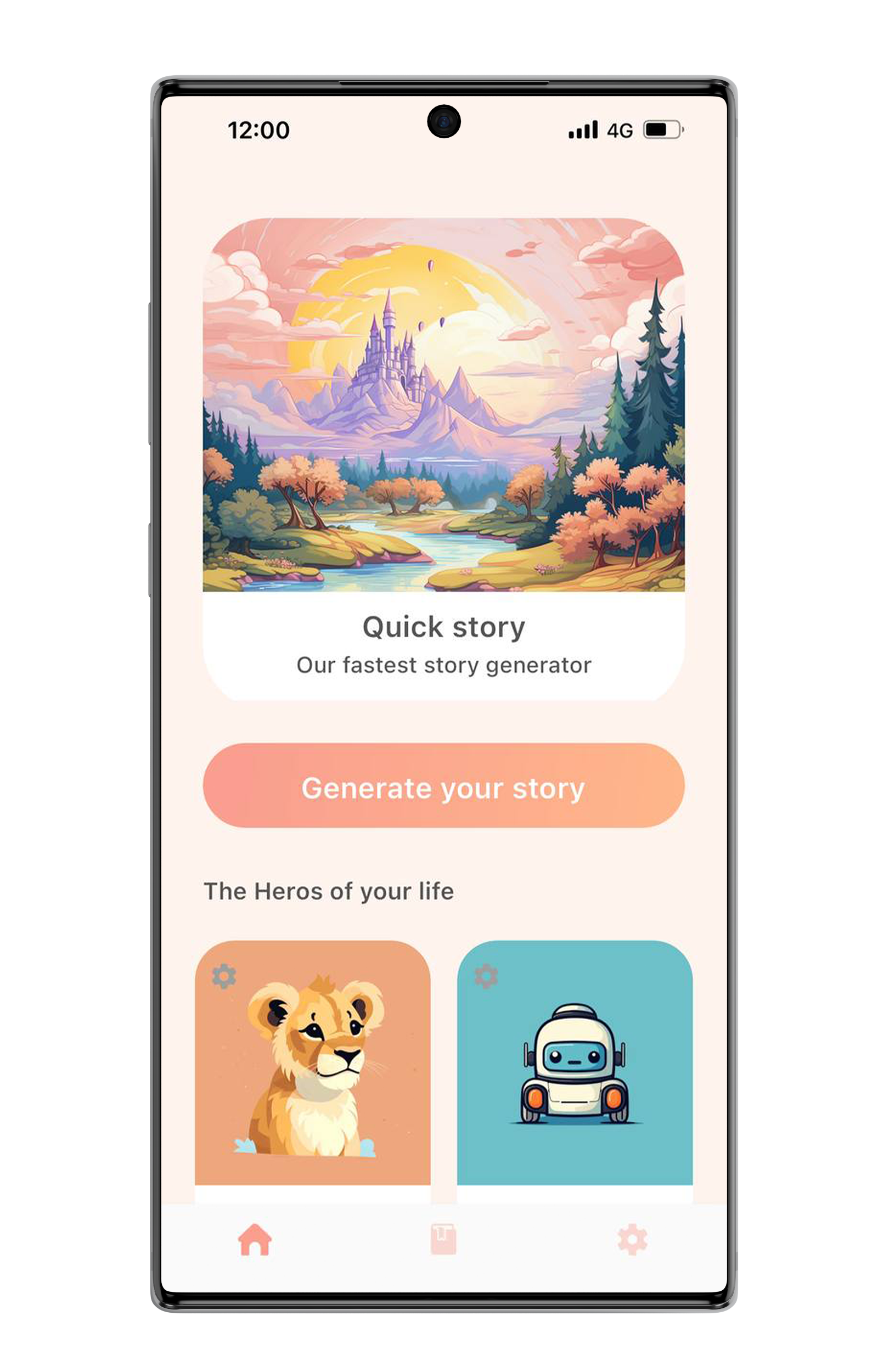Screen dimensions: 878x1372
Task: Tap Generate your story button
Action: point(443,786)
